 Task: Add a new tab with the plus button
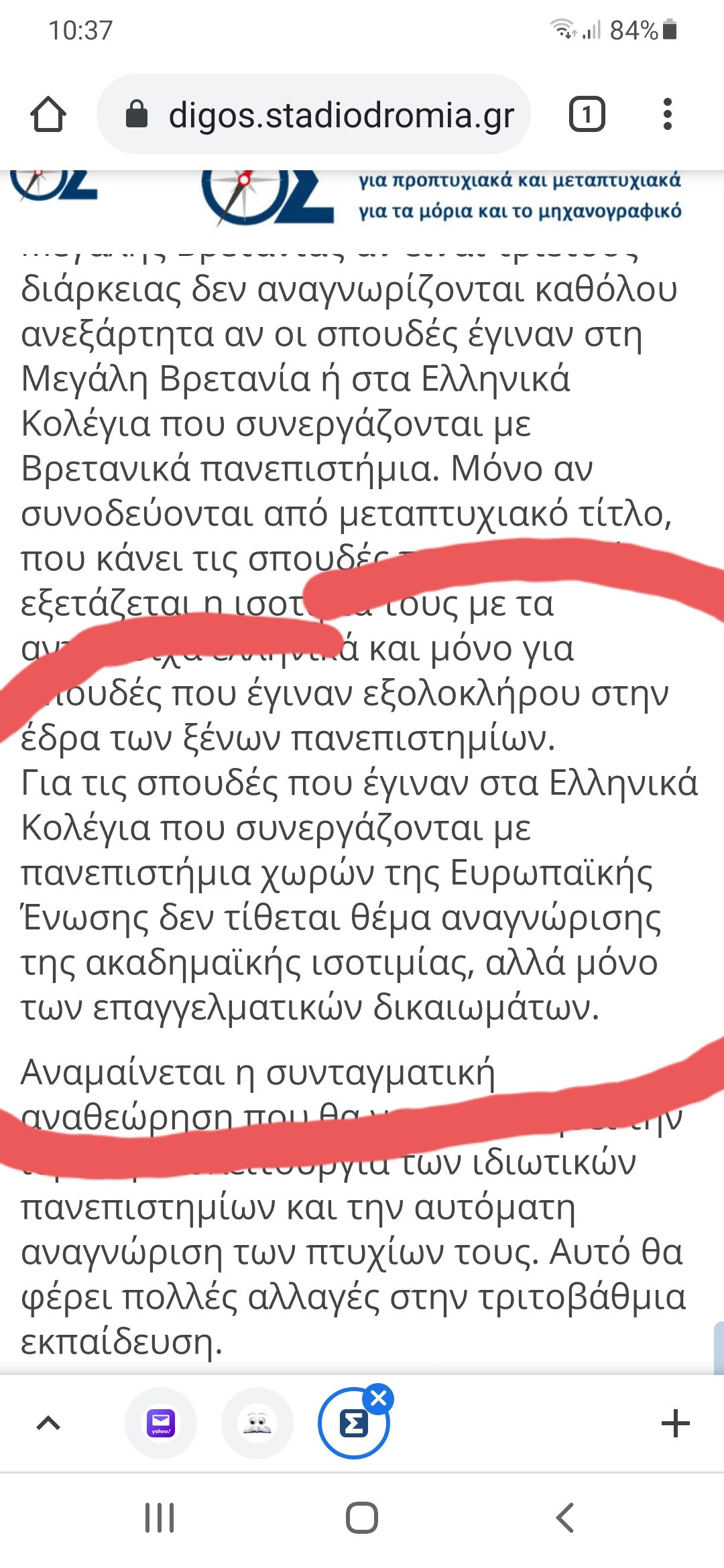click(675, 1423)
